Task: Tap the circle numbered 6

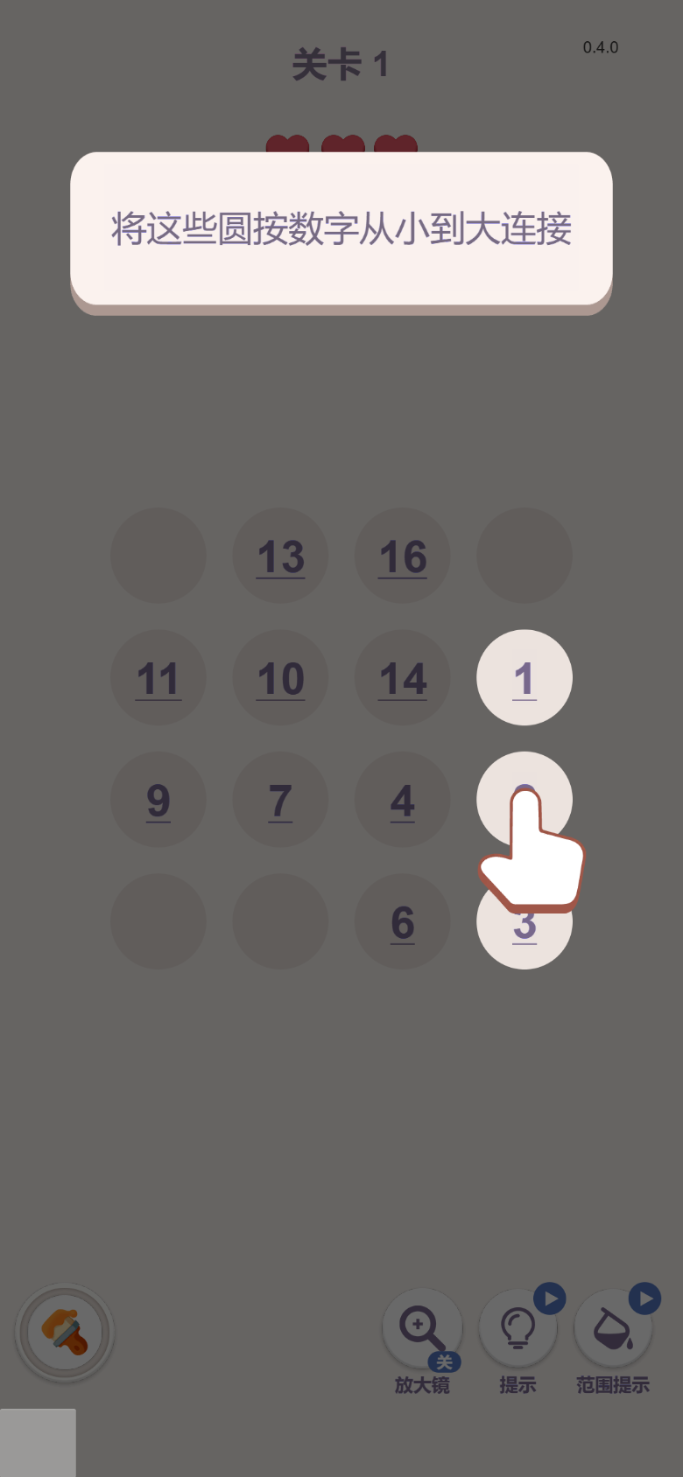Action: pos(402,922)
